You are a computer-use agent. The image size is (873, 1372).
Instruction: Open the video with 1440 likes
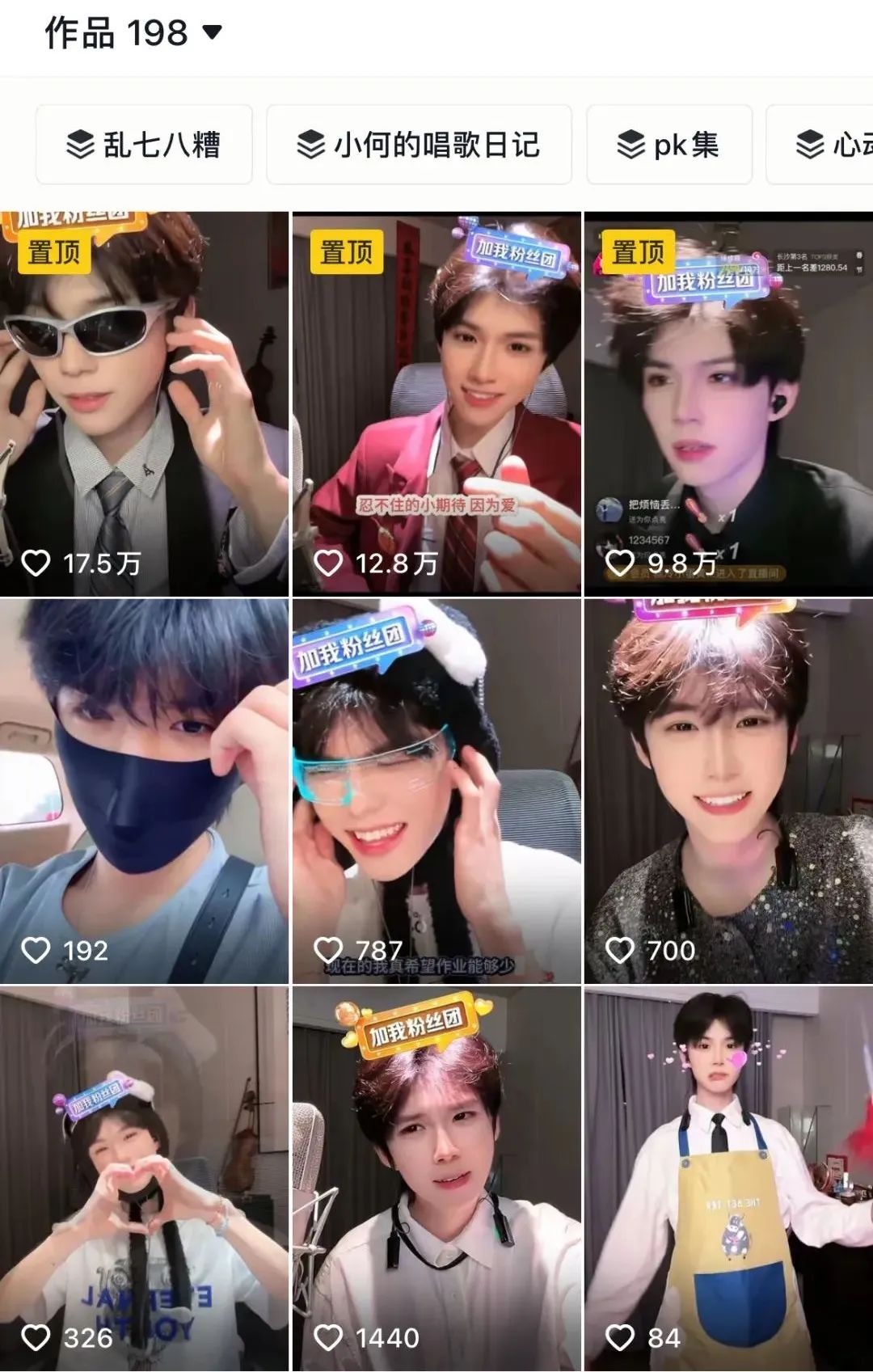436,1178
